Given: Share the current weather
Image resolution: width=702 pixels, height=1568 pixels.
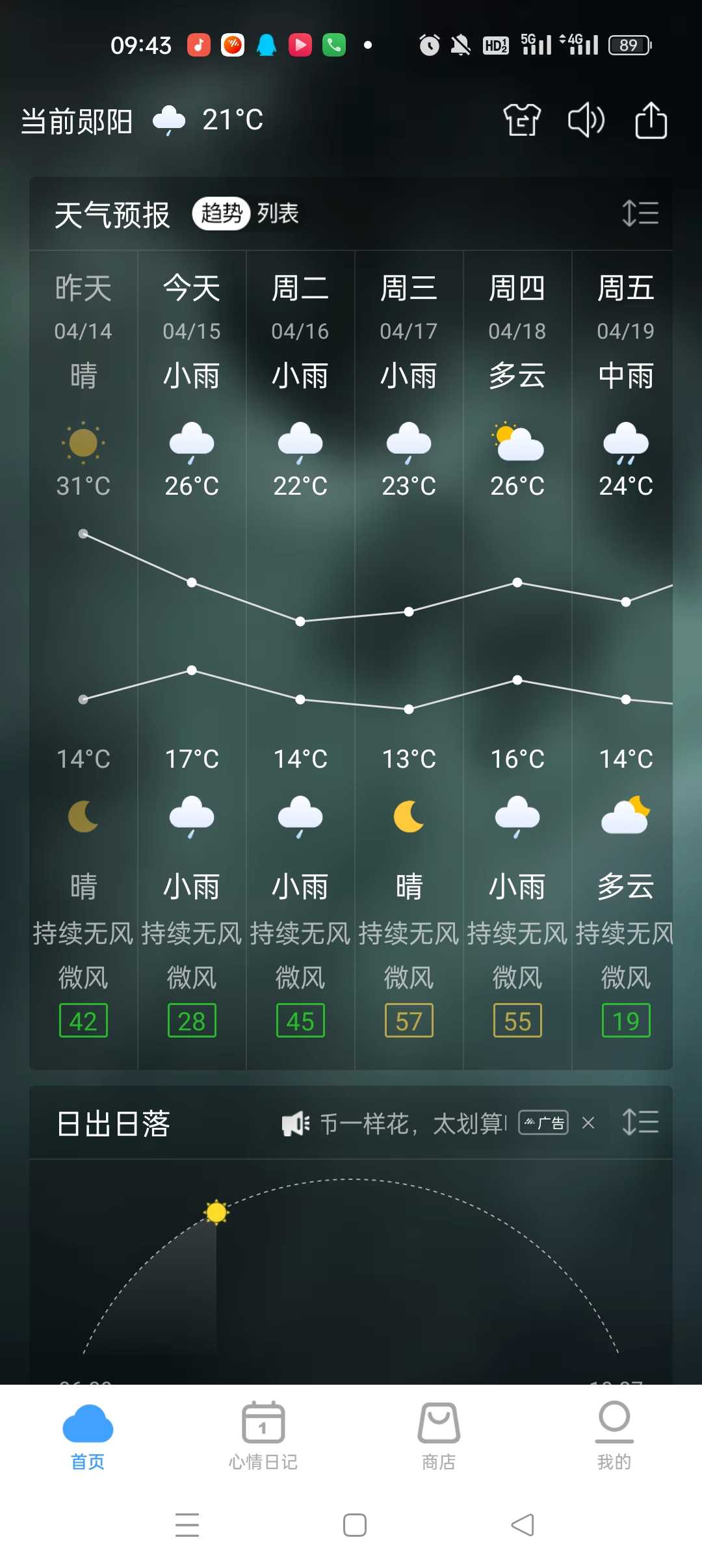Looking at the screenshot, I should click(651, 120).
